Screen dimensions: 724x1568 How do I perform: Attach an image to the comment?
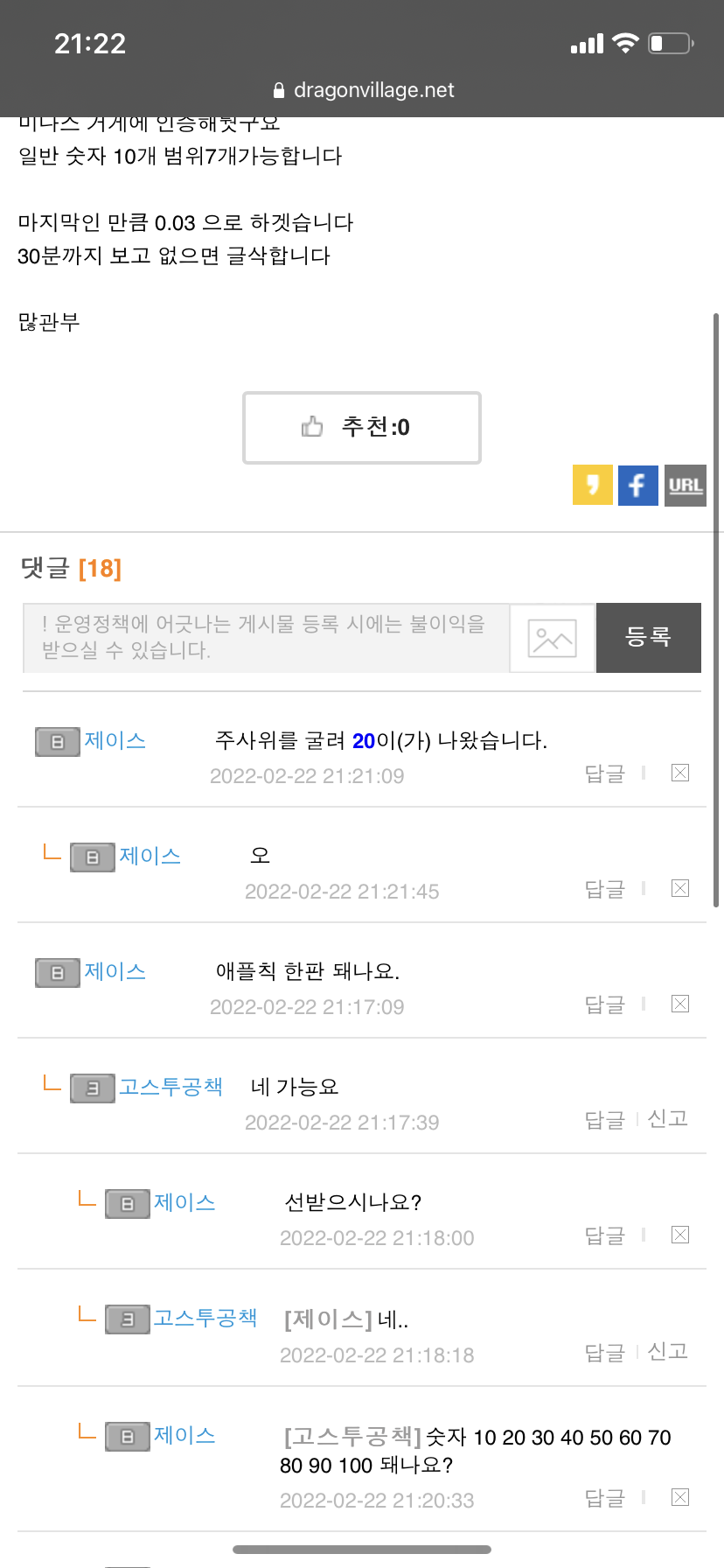click(552, 638)
